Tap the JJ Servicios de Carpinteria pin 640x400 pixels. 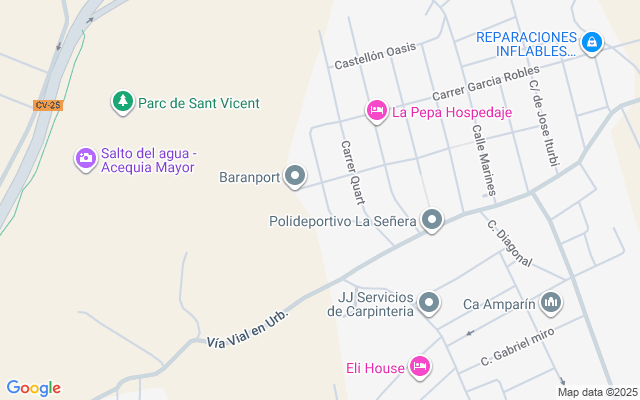point(429,302)
